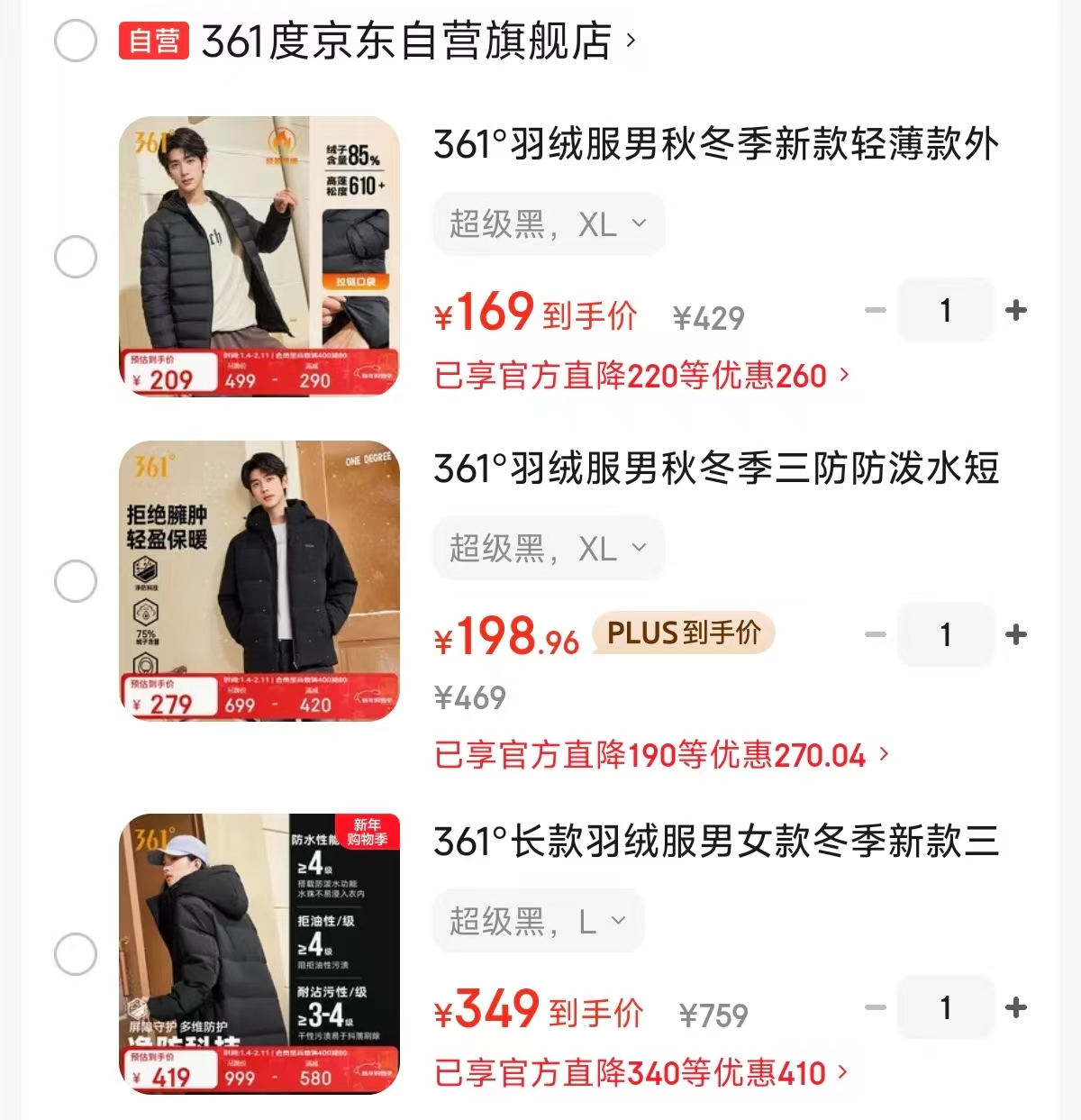Increase quantity of the ¥349 long jacket
This screenshot has width=1081, height=1120.
(1016, 1007)
